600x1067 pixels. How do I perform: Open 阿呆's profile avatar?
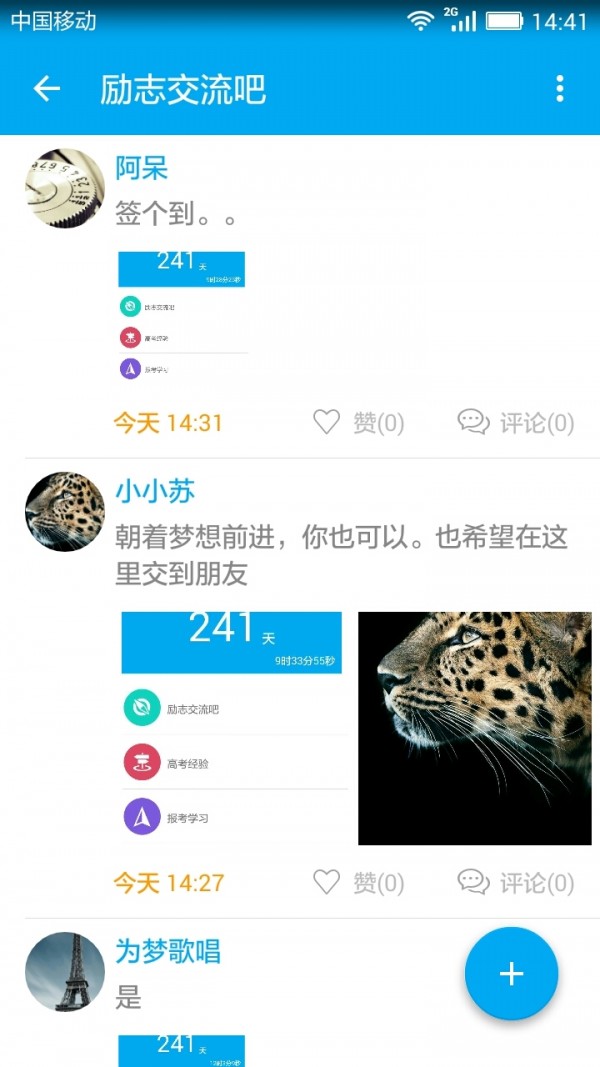[x=65, y=189]
